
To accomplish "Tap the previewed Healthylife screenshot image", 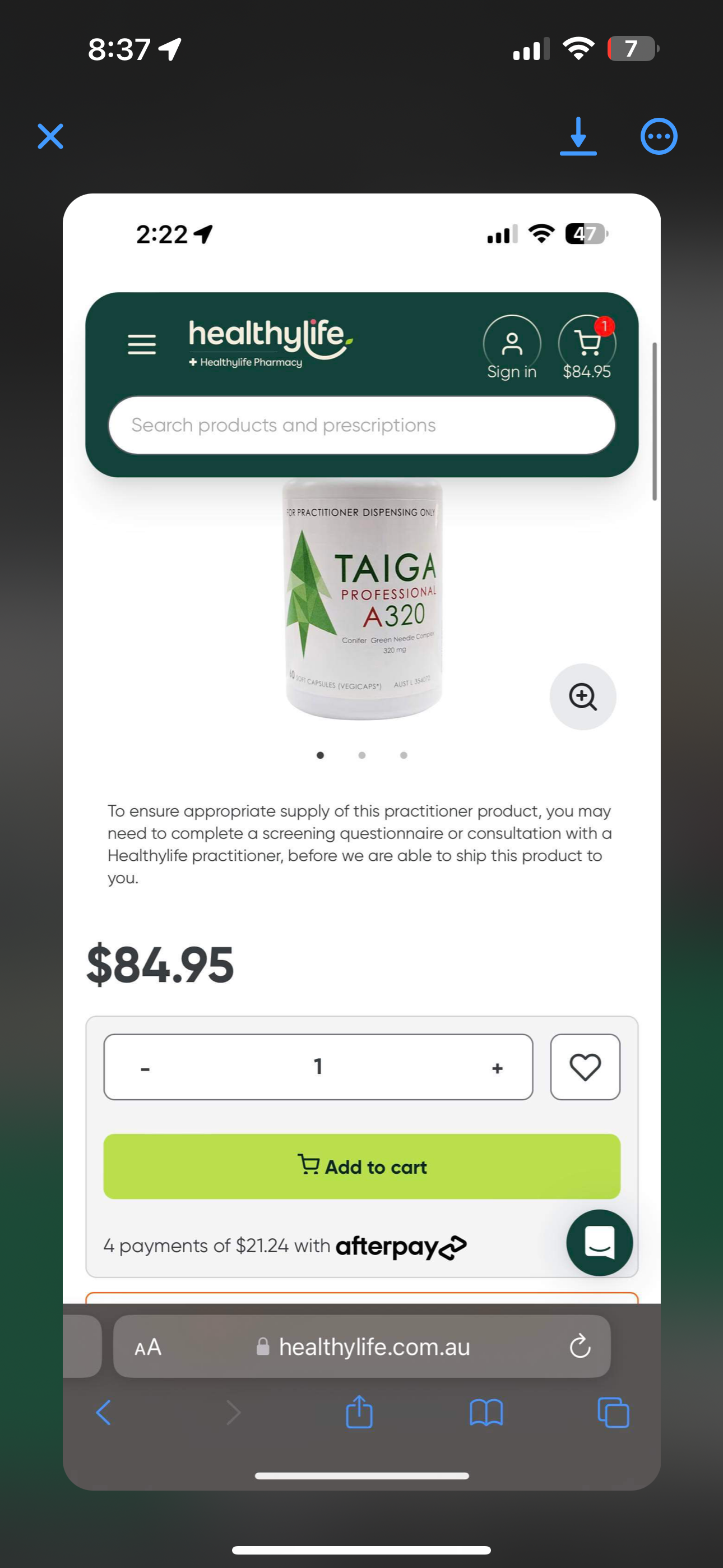I will click(x=361, y=840).
